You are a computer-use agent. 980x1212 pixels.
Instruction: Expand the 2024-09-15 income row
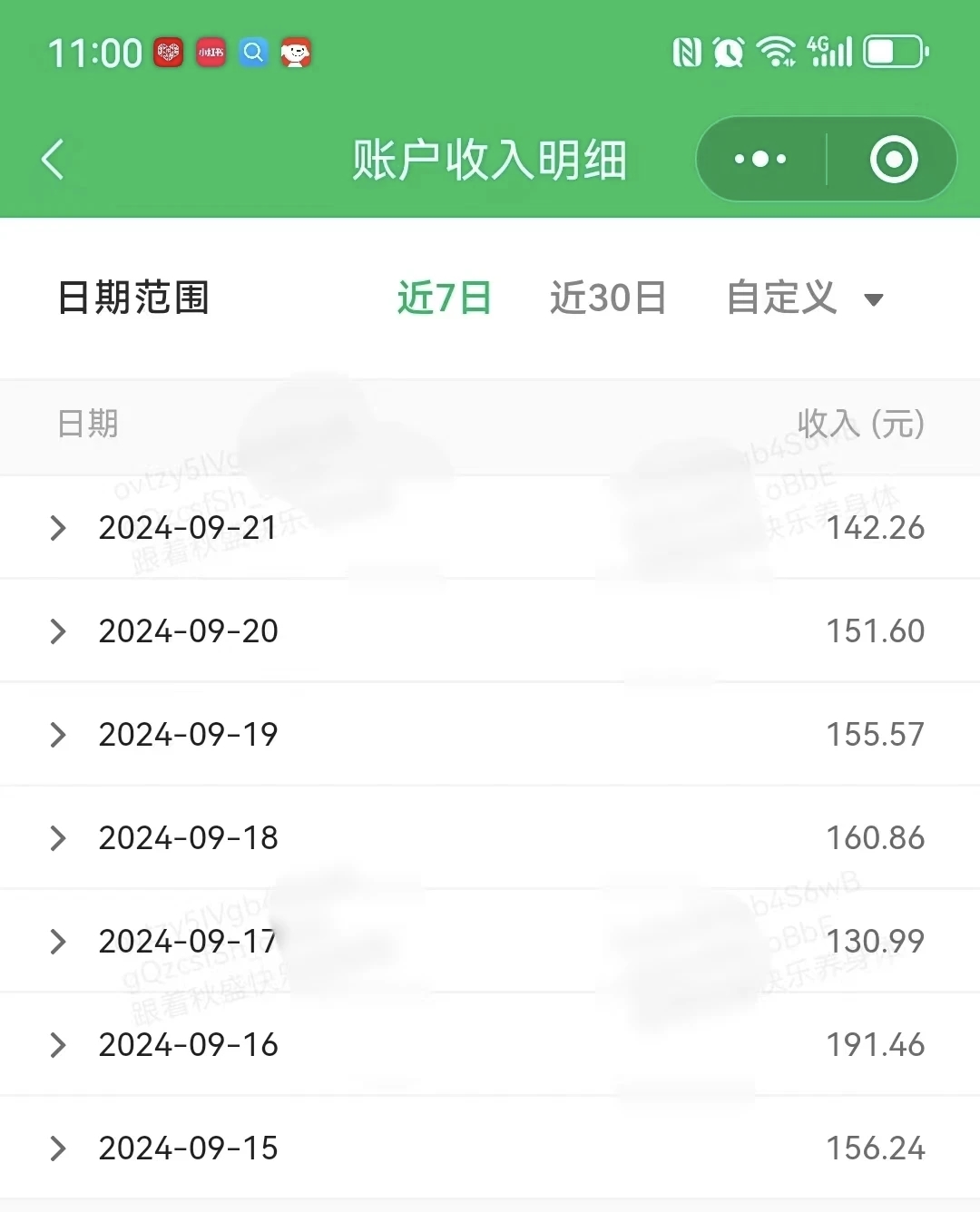pos(58,1148)
